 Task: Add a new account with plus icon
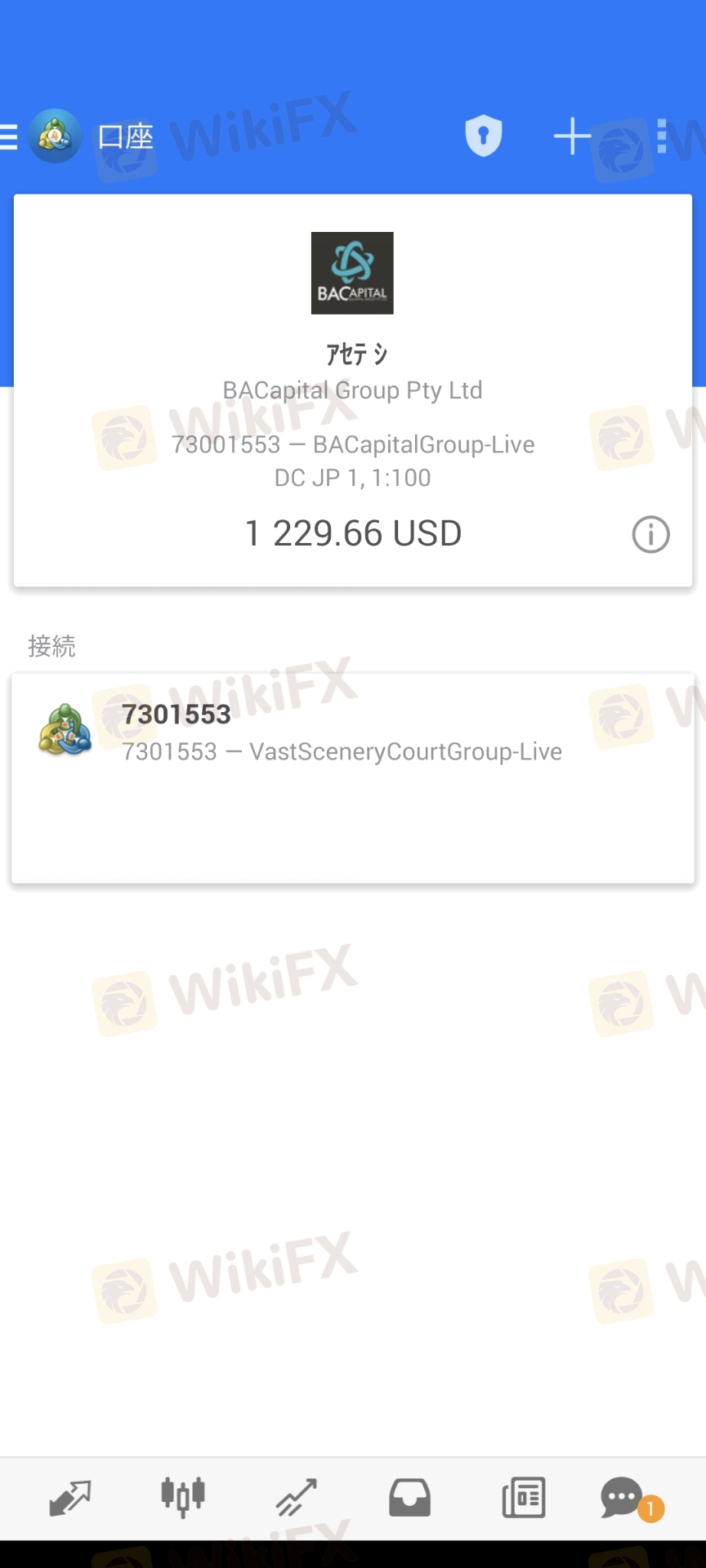coord(572,136)
